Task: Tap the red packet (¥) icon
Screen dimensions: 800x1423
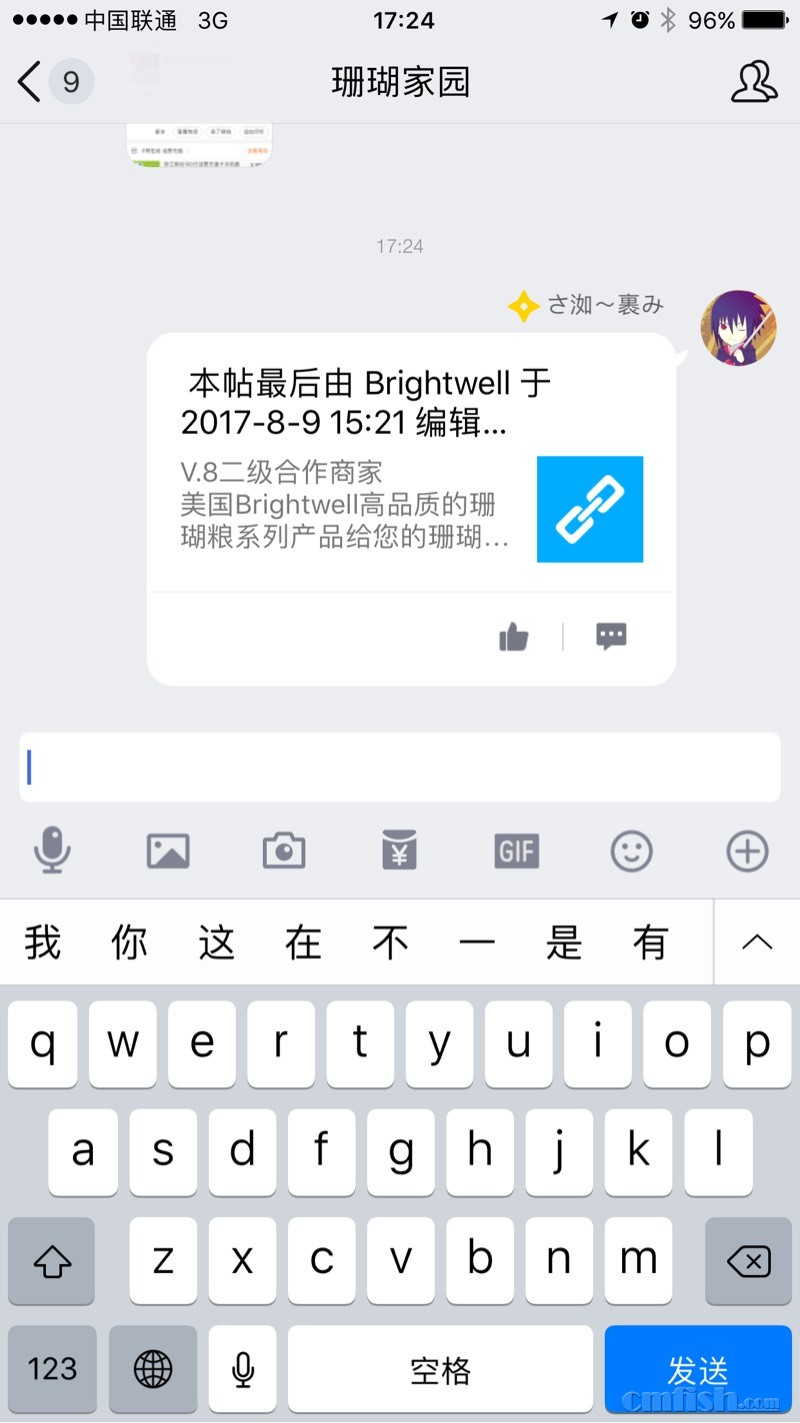Action: click(x=400, y=850)
